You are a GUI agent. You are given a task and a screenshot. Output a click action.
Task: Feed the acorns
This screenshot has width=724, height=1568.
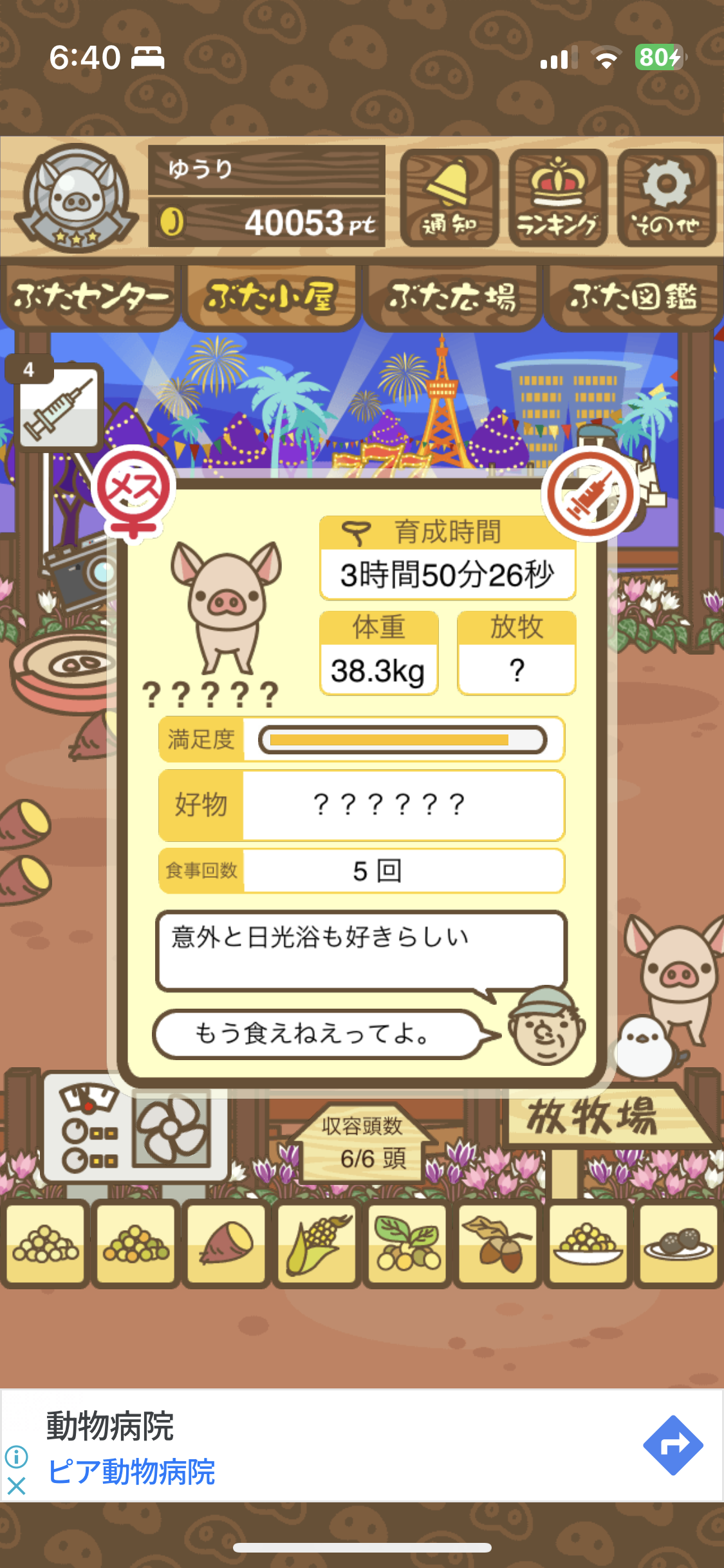tap(497, 1244)
